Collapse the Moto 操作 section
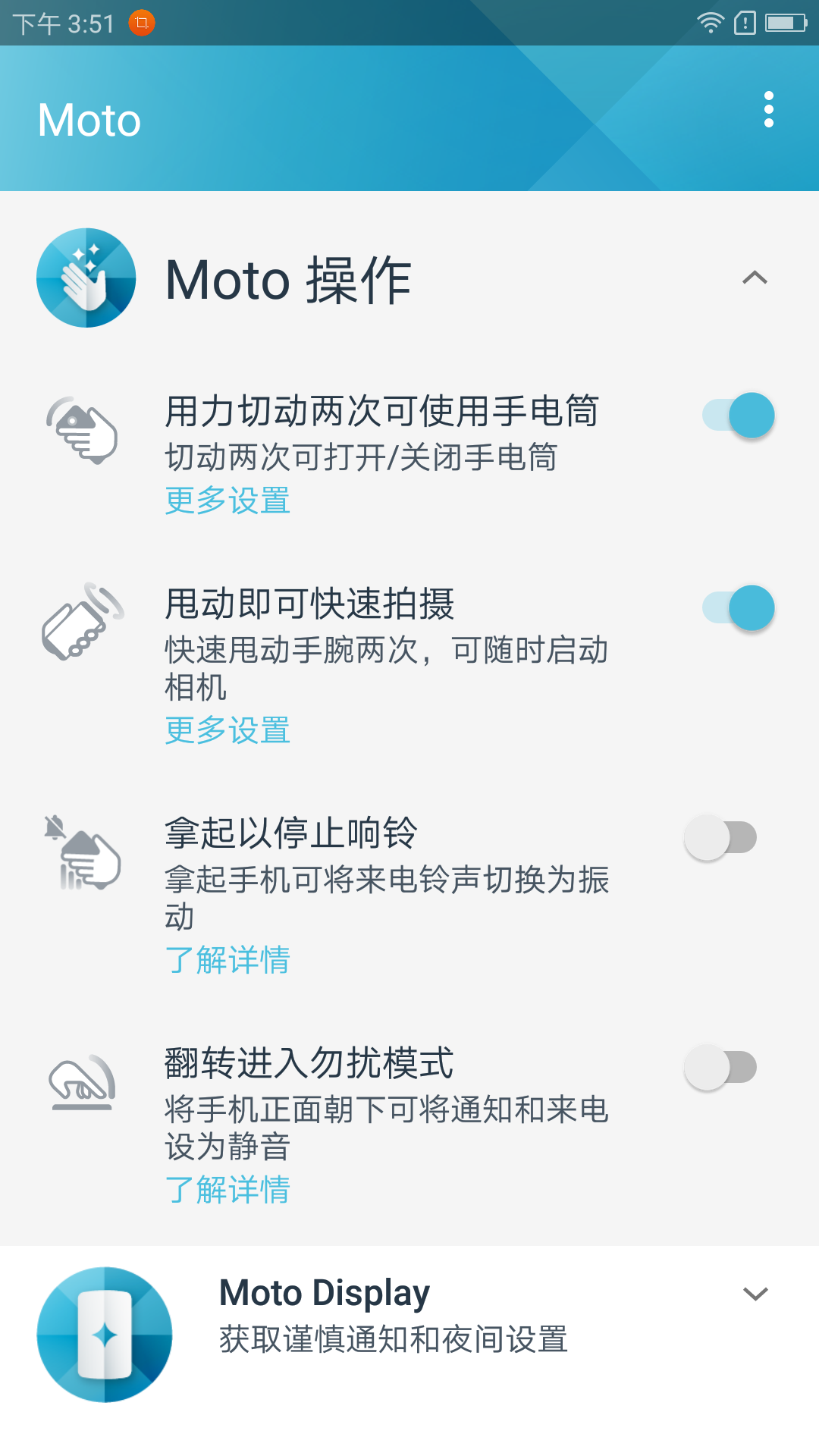 (x=754, y=278)
